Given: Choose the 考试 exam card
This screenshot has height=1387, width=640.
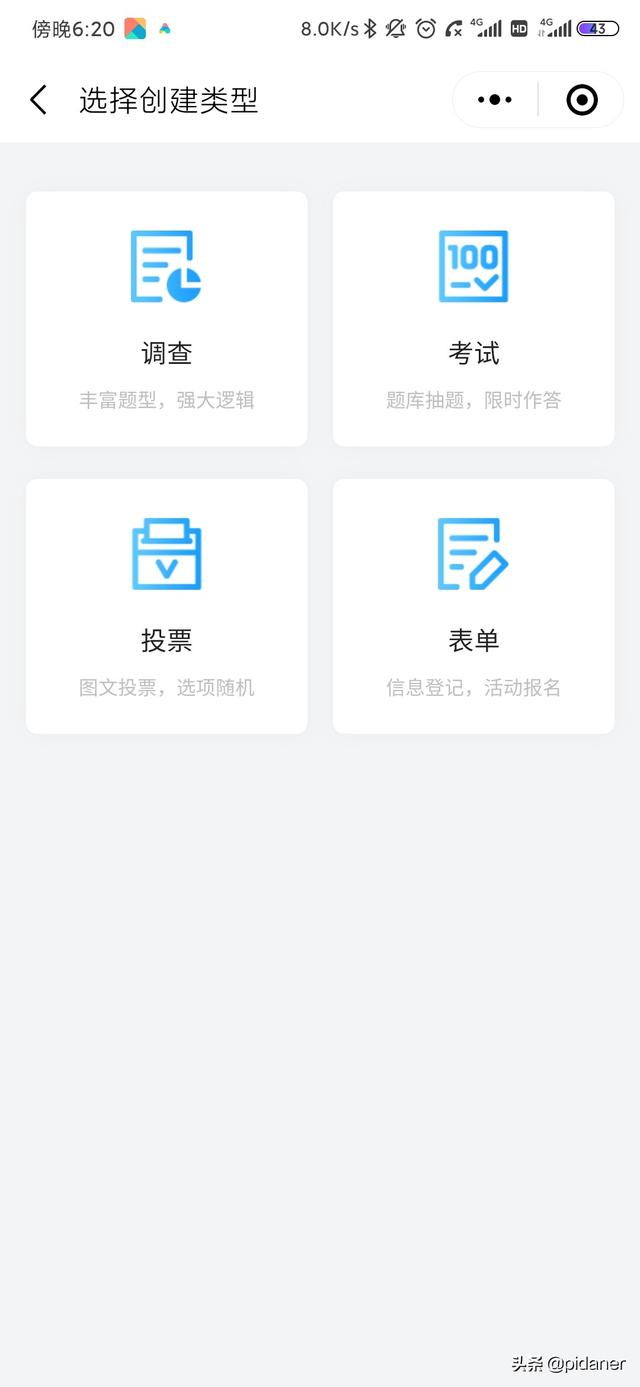Looking at the screenshot, I should 473,319.
